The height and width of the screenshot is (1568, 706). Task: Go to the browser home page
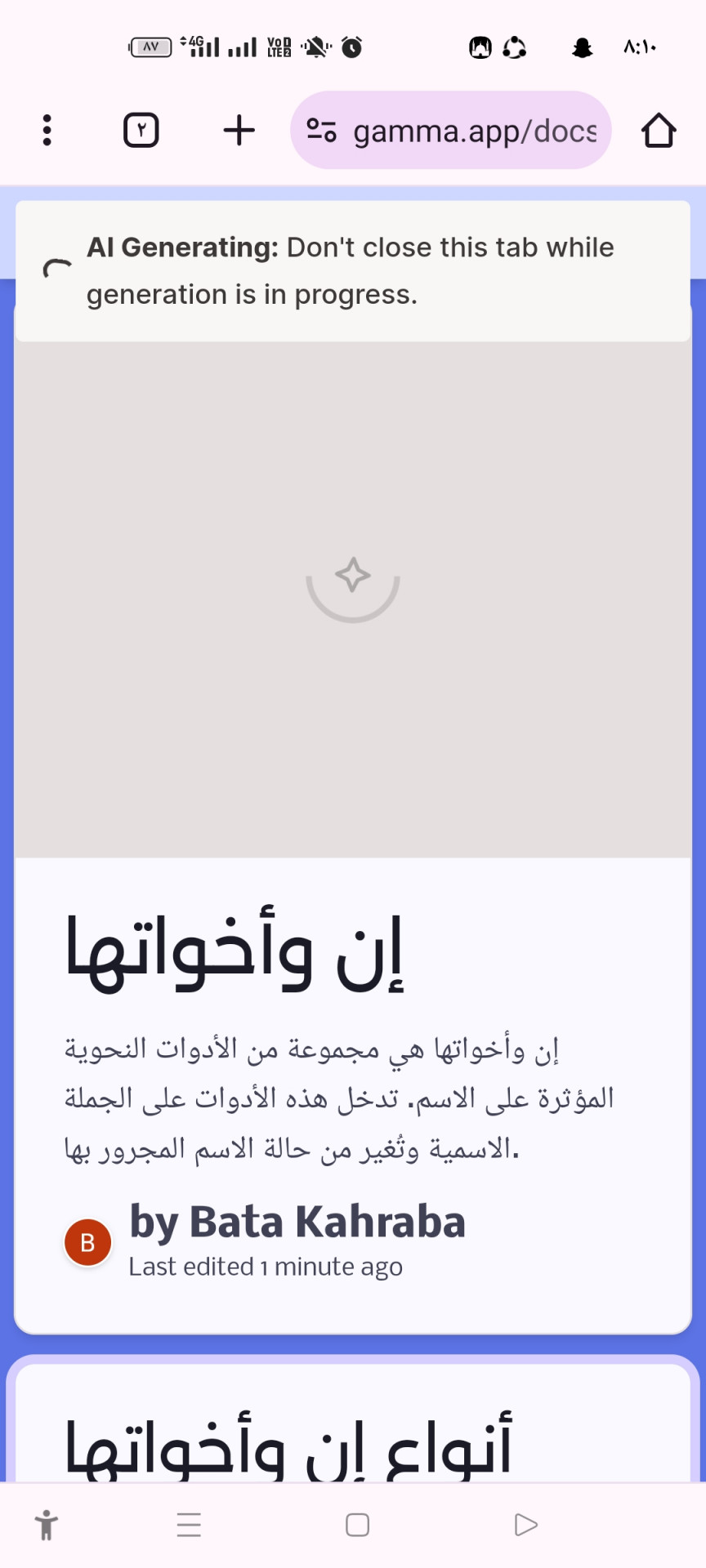tap(658, 131)
